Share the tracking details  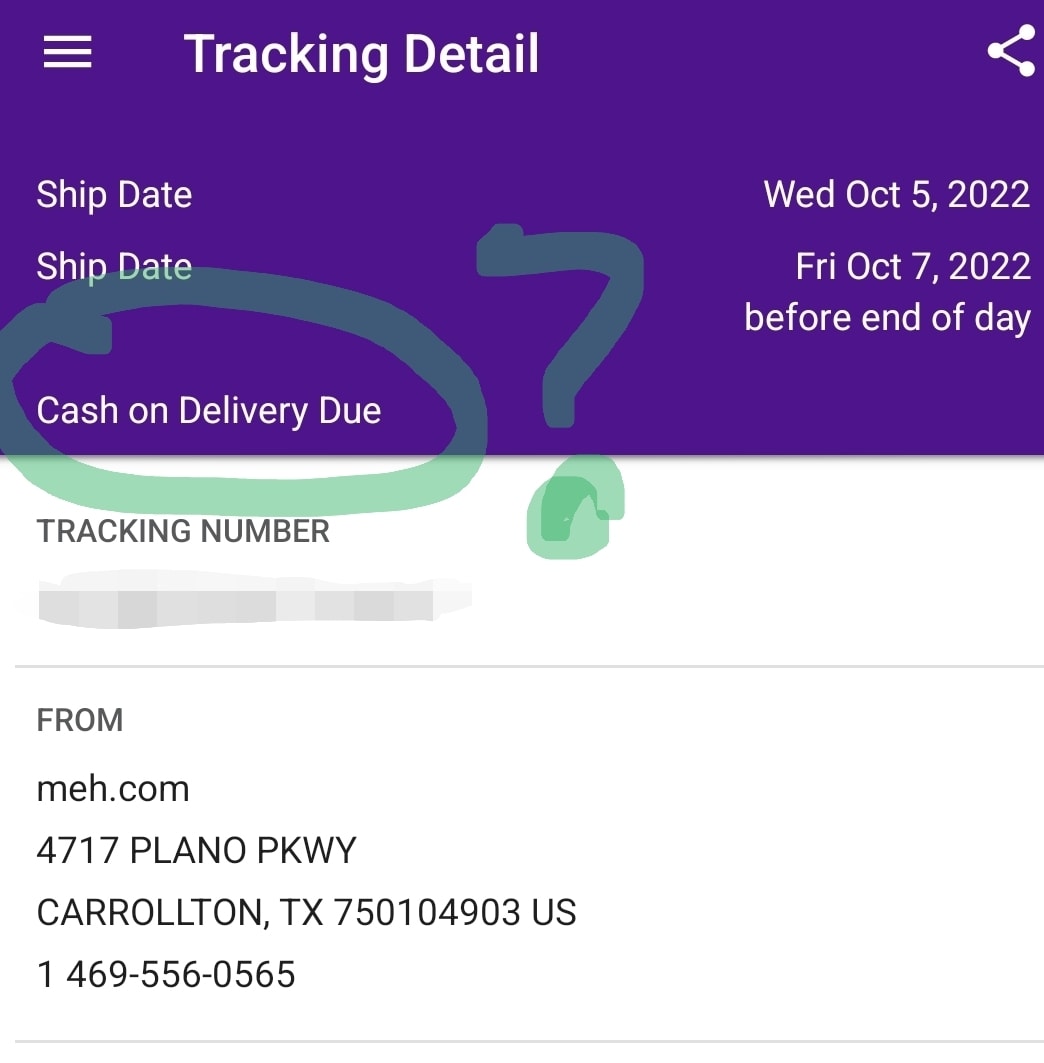[1011, 52]
